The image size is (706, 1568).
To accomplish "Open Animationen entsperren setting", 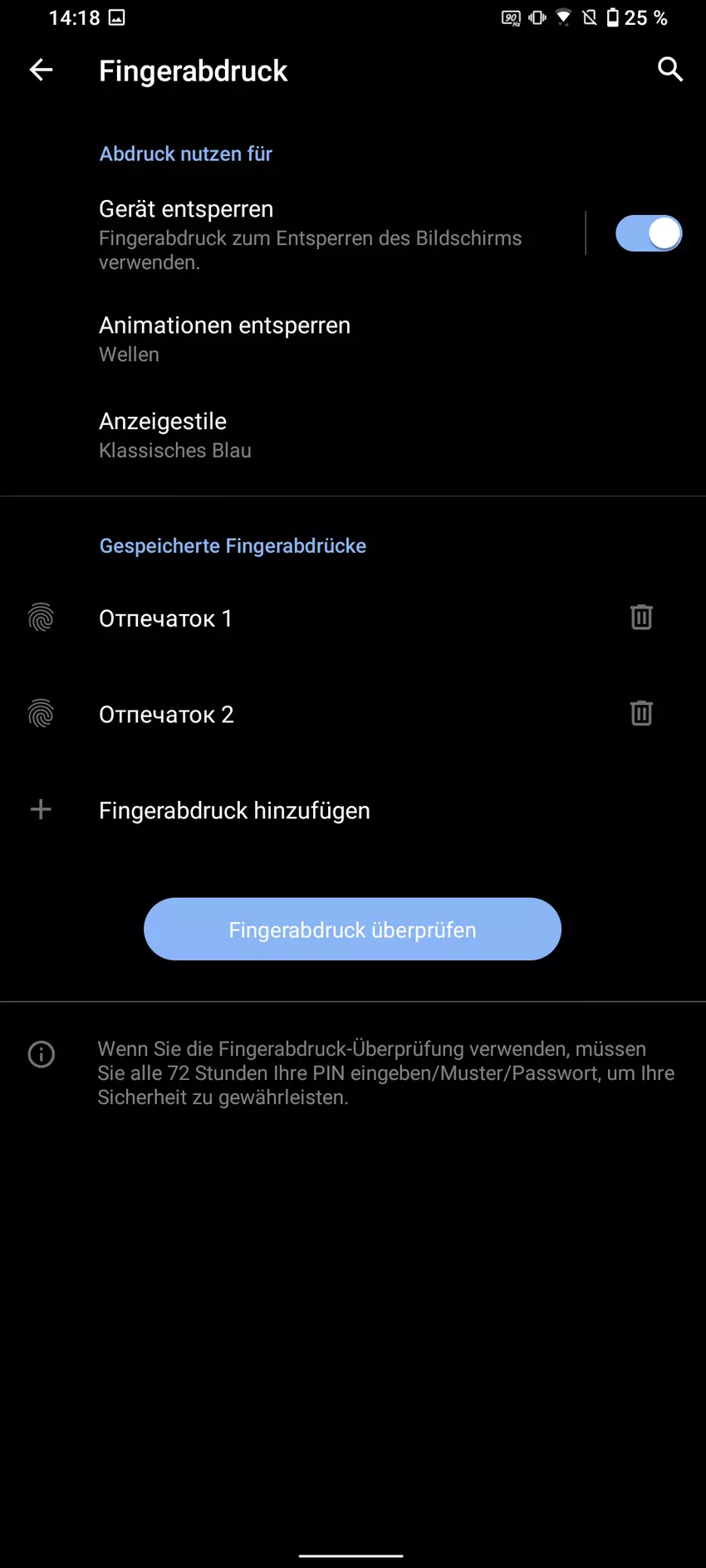I will 224,339.
